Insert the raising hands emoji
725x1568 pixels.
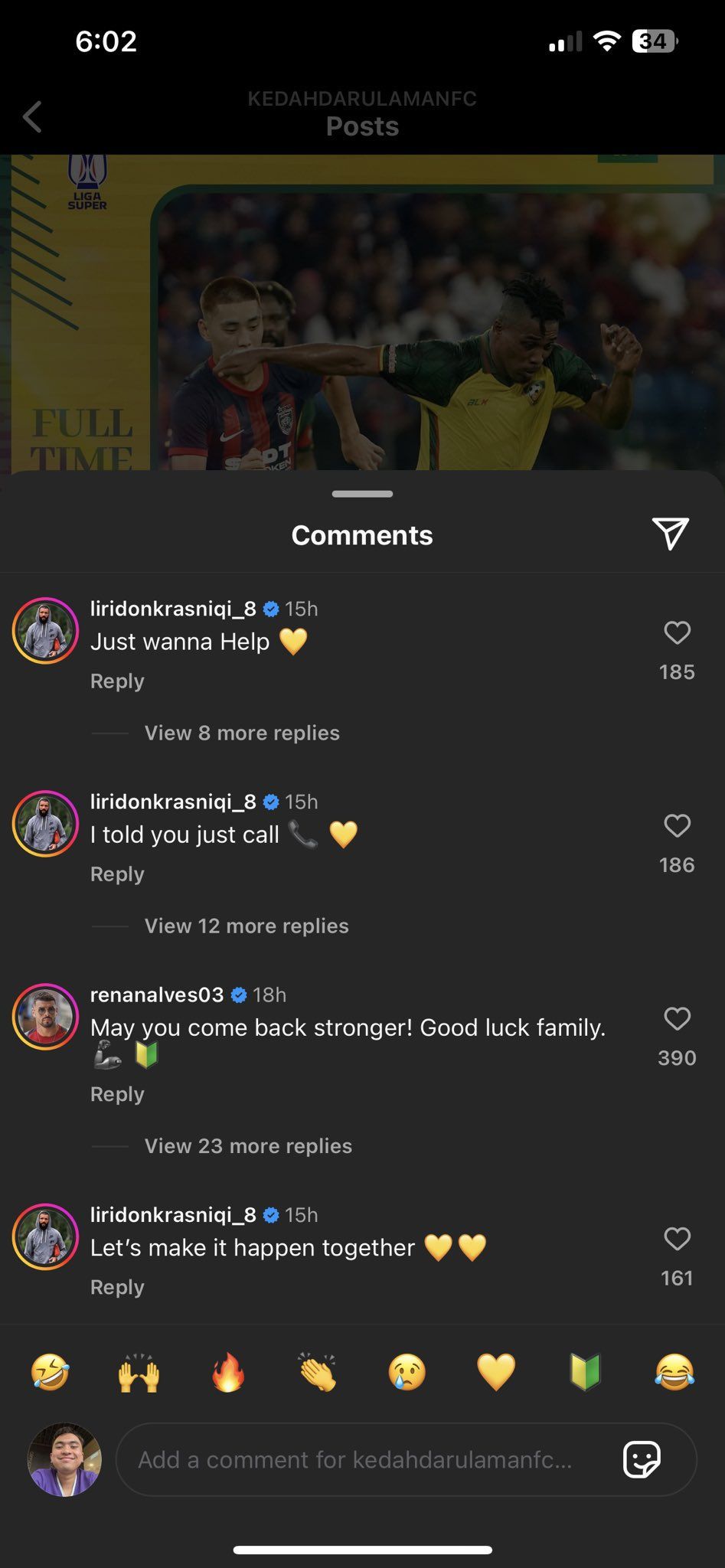click(x=139, y=1372)
